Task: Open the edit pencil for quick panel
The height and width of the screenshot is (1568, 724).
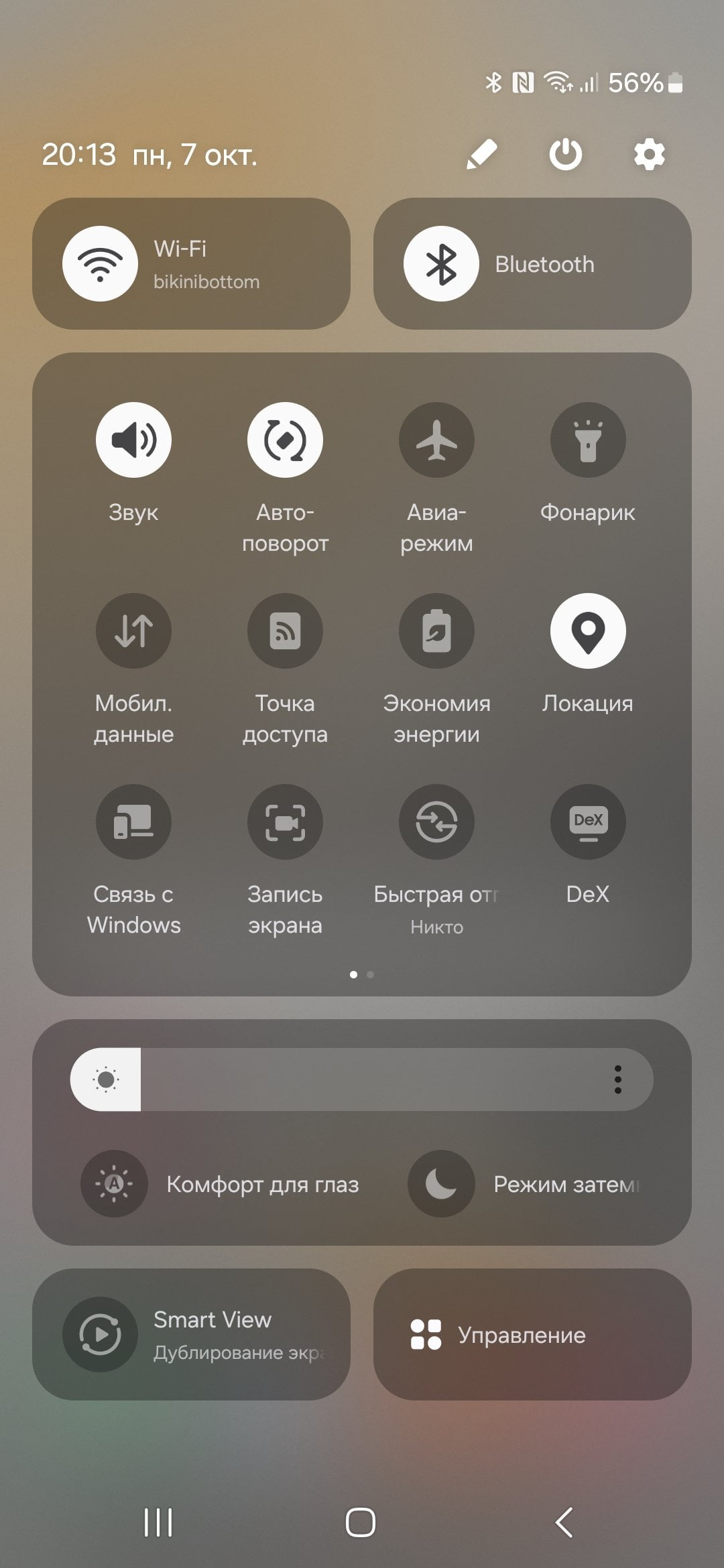Action: pos(481,155)
